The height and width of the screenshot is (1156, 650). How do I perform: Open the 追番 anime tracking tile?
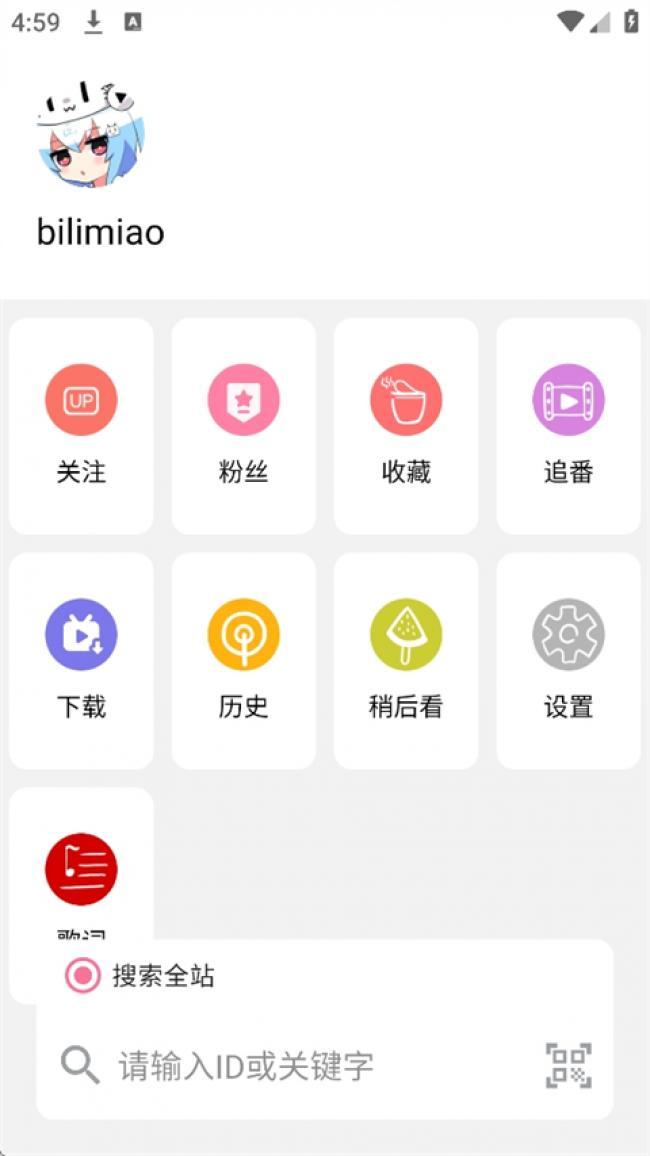click(x=569, y=425)
